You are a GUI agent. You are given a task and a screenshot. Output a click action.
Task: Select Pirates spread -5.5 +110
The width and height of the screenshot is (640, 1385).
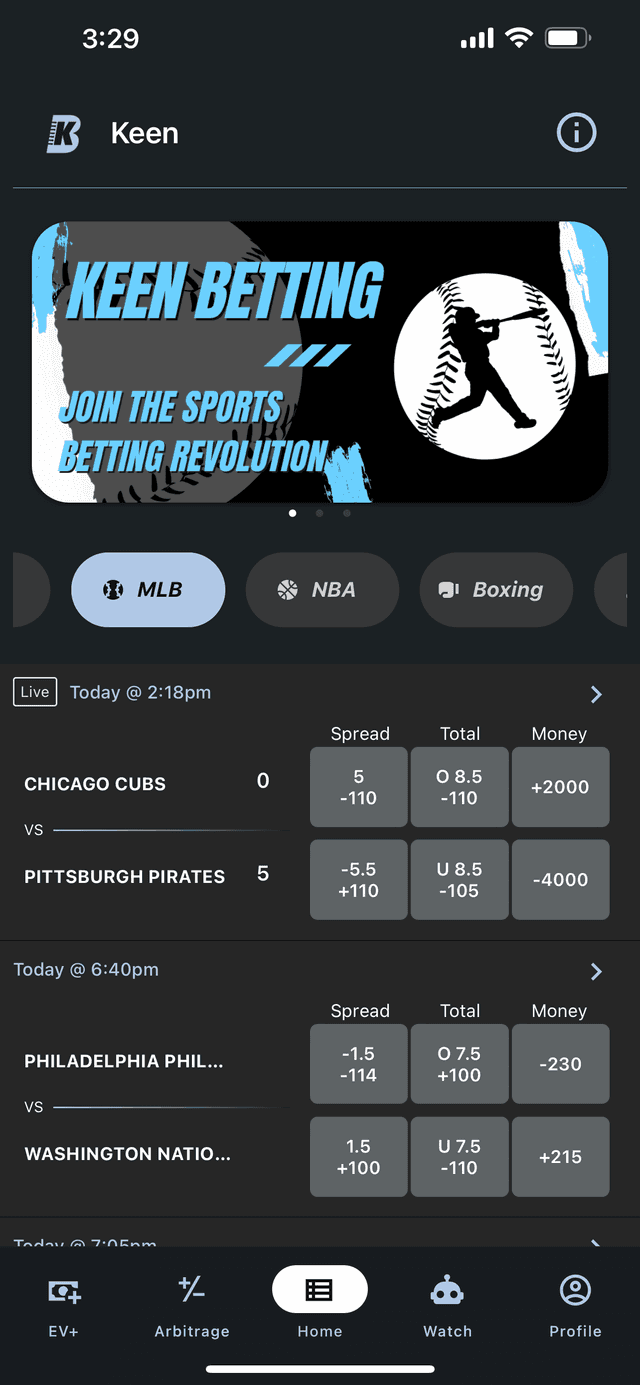[359, 880]
